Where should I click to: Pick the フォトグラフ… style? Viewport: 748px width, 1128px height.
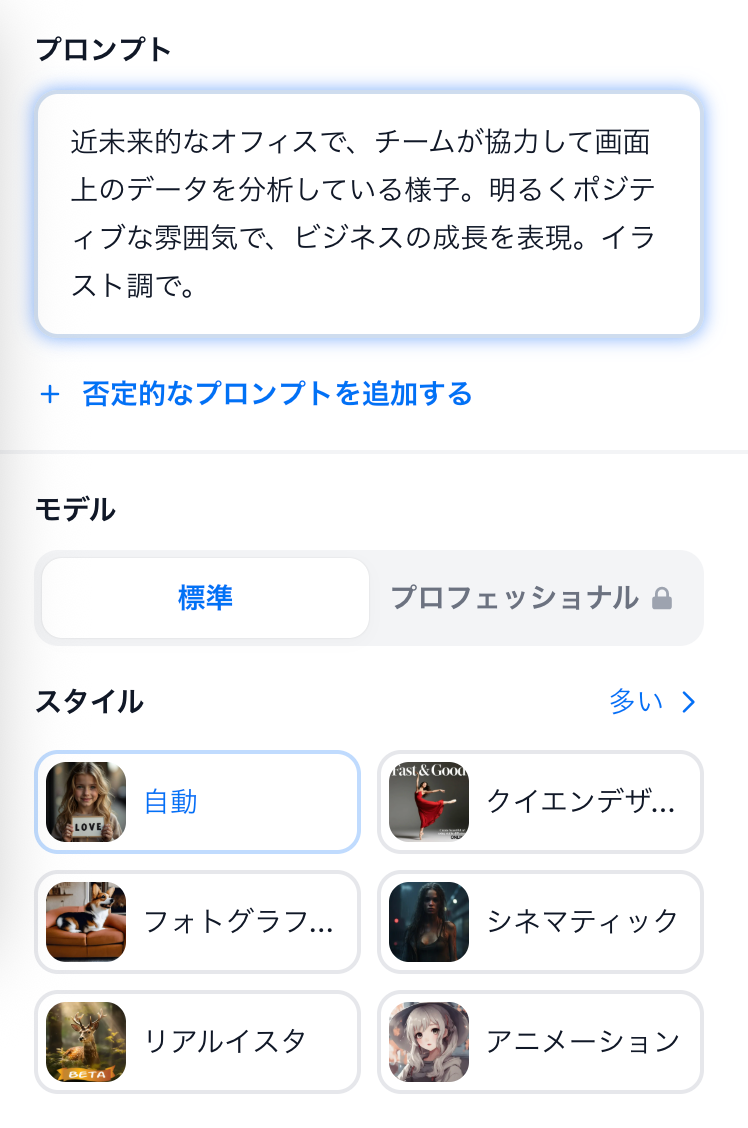tap(197, 922)
